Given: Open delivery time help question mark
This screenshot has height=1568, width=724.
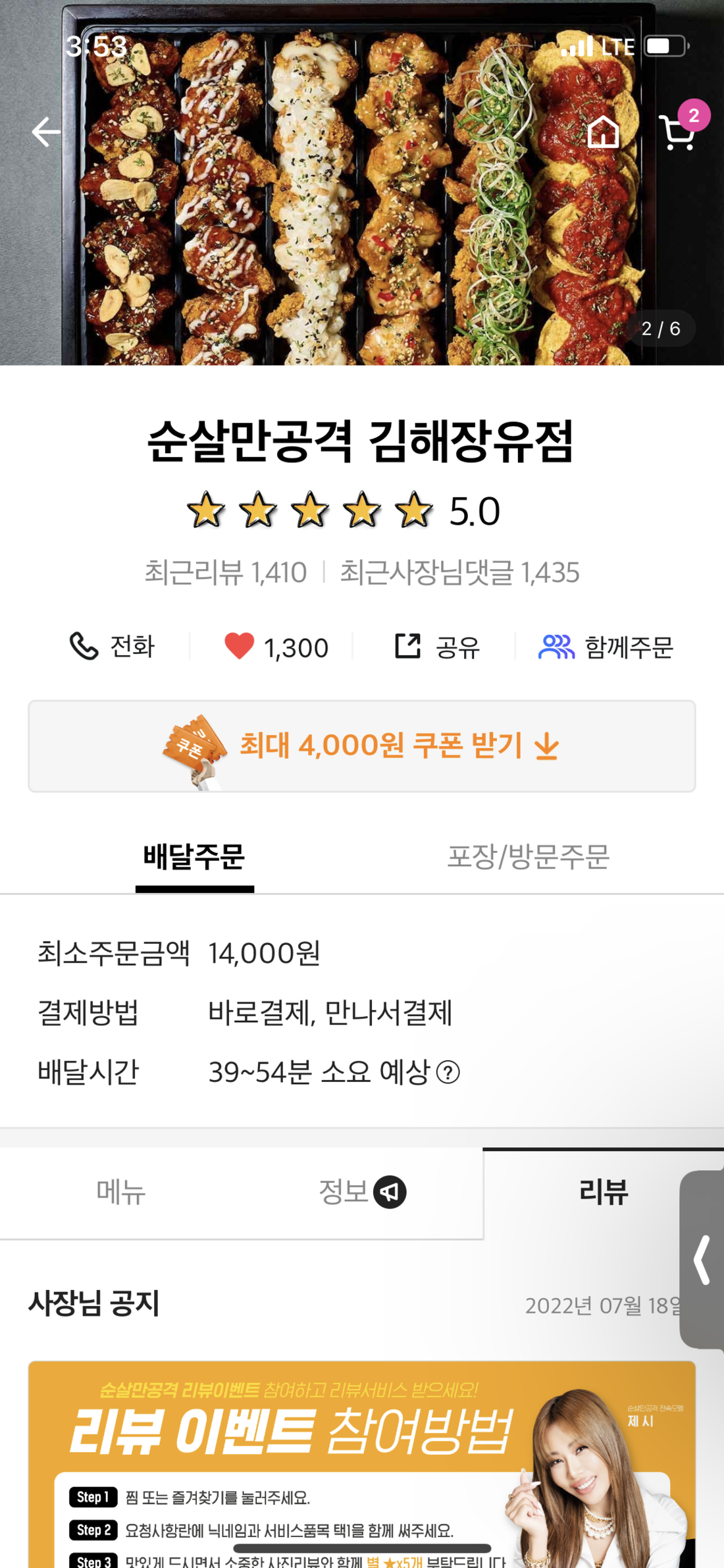Looking at the screenshot, I should coord(448,1072).
